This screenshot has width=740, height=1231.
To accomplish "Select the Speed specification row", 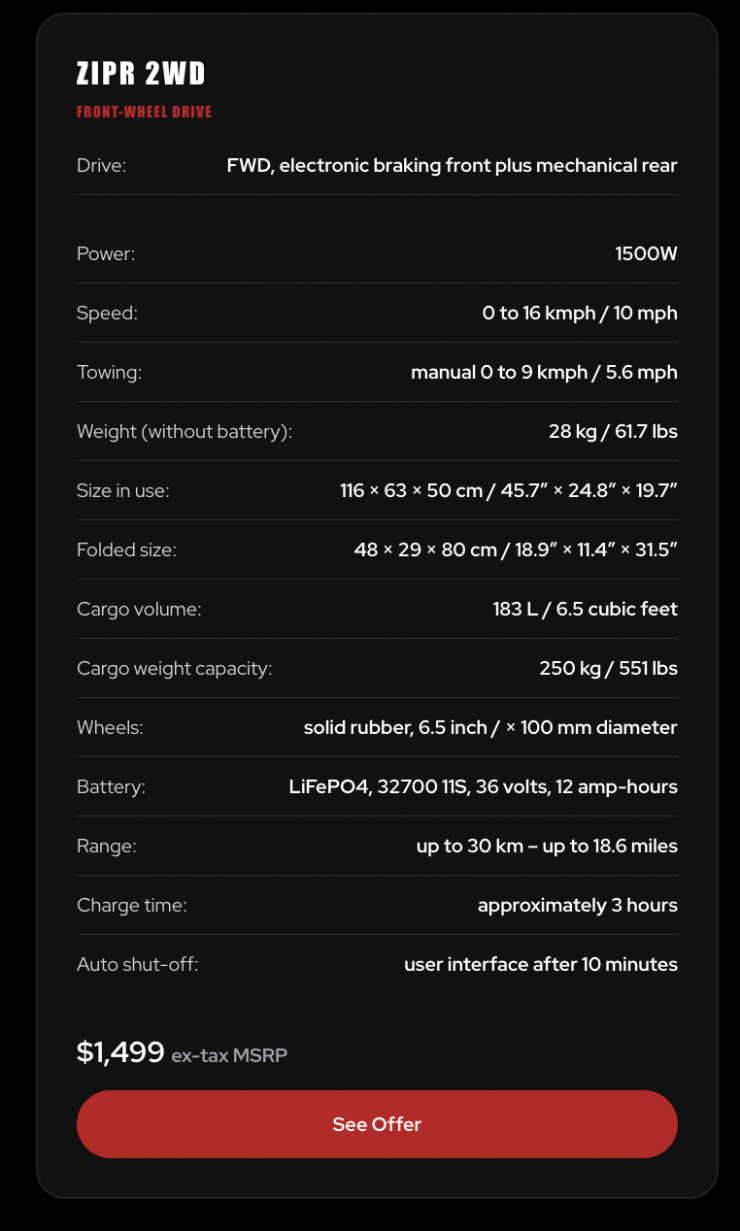I will click(377, 312).
